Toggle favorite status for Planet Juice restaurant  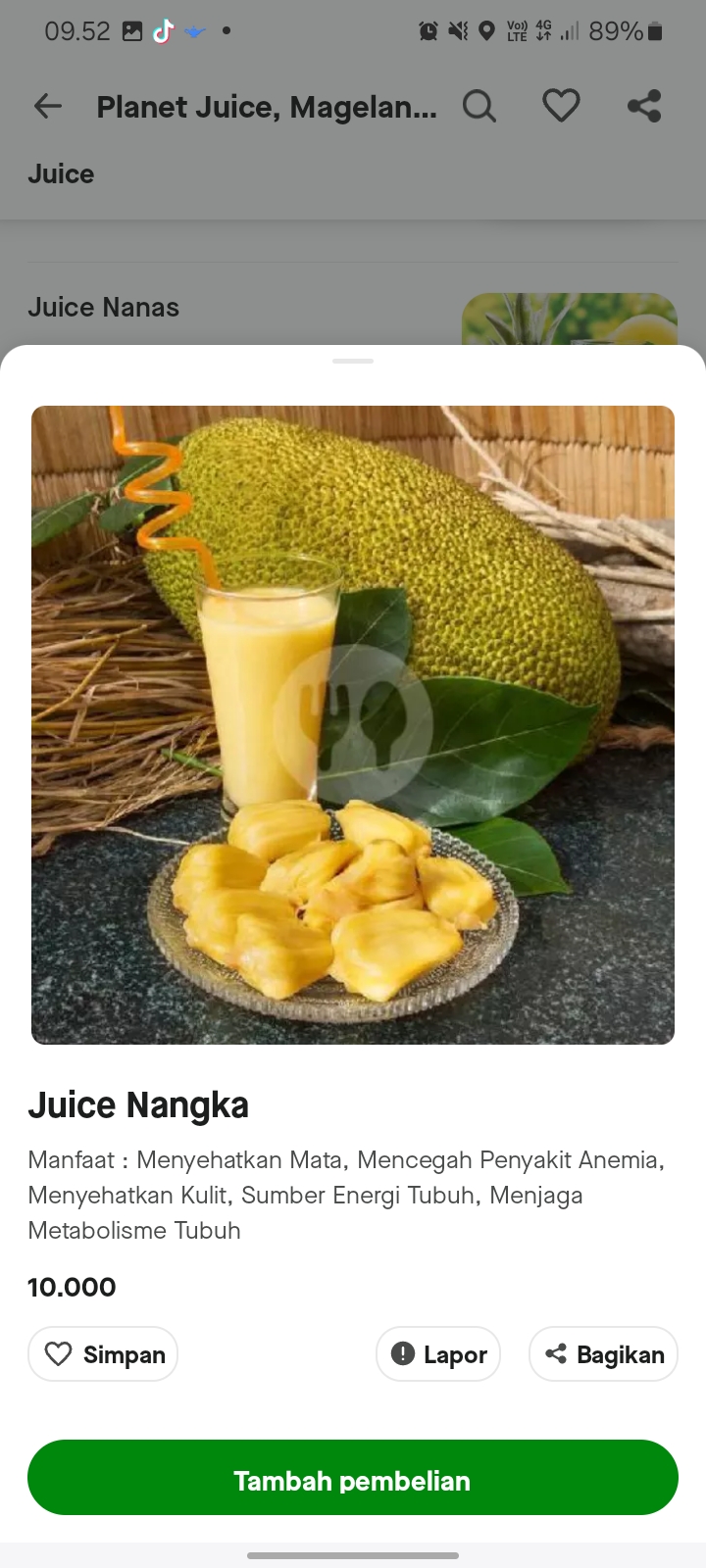click(x=561, y=106)
